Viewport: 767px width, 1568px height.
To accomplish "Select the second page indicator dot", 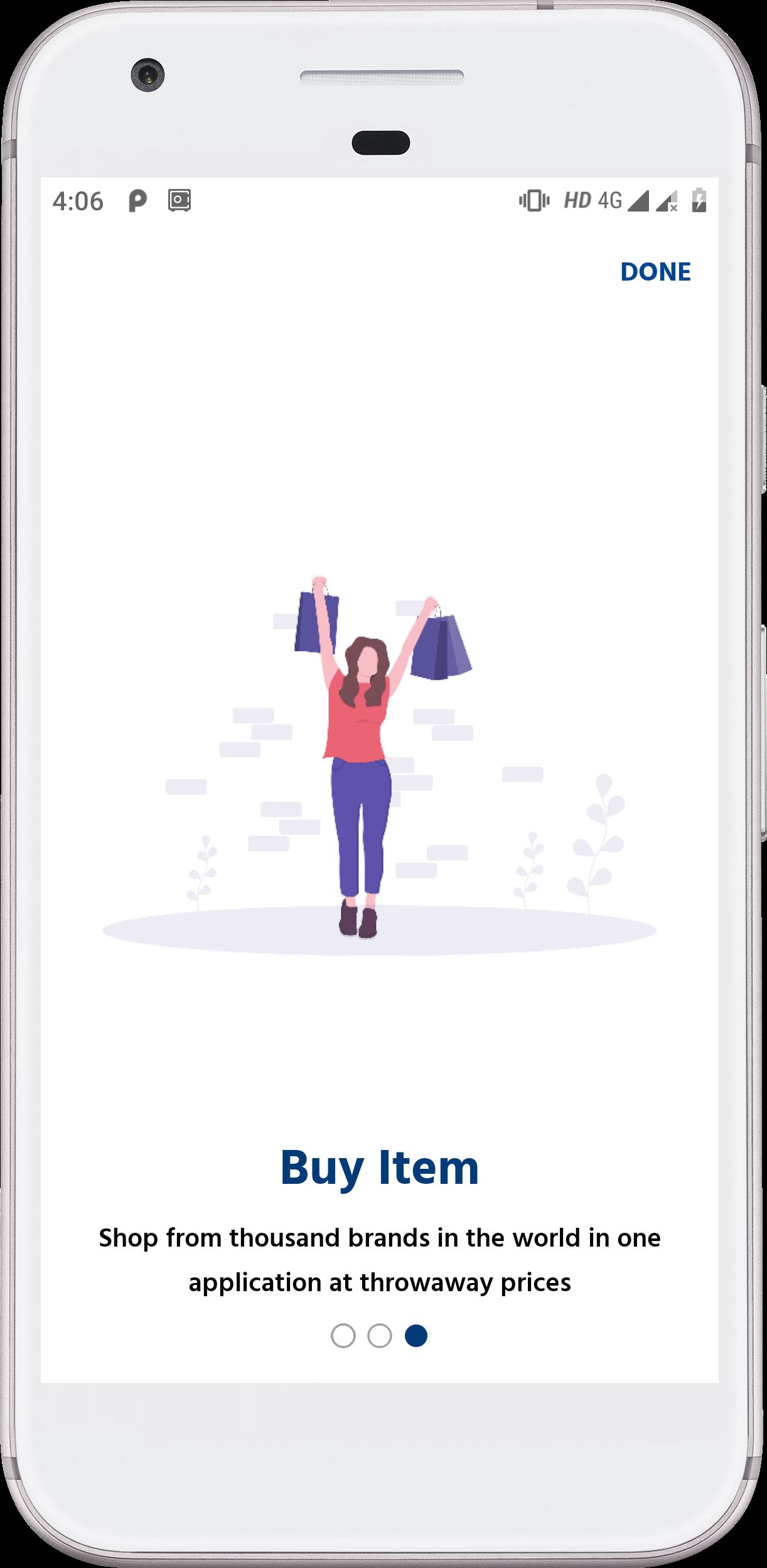I will 379,1336.
